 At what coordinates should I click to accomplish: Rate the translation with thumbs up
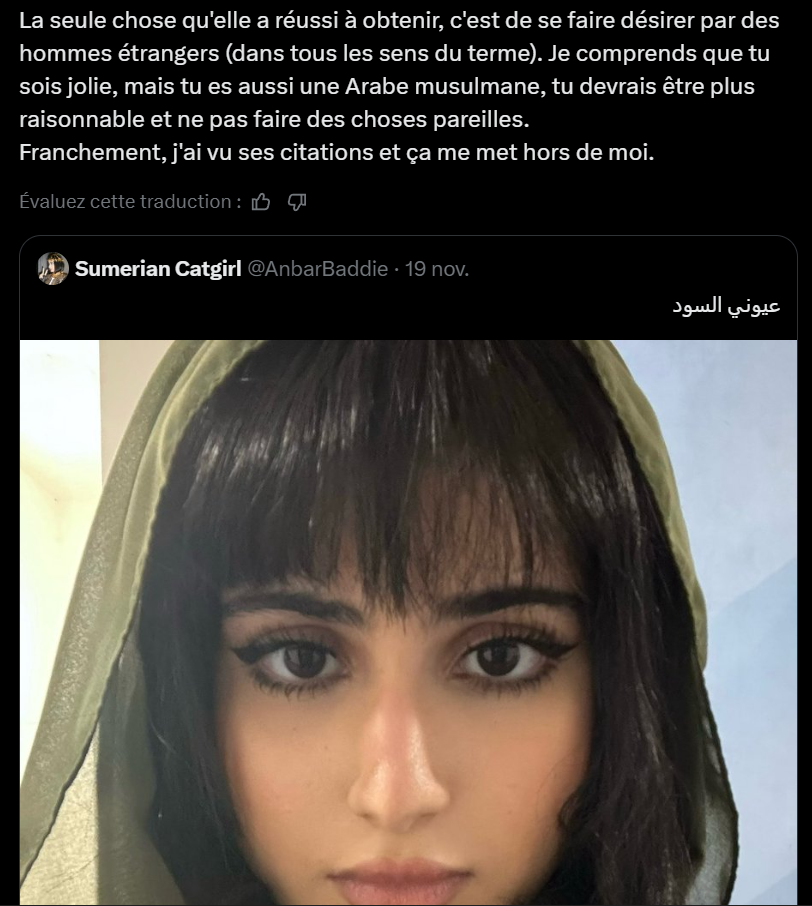click(x=262, y=202)
